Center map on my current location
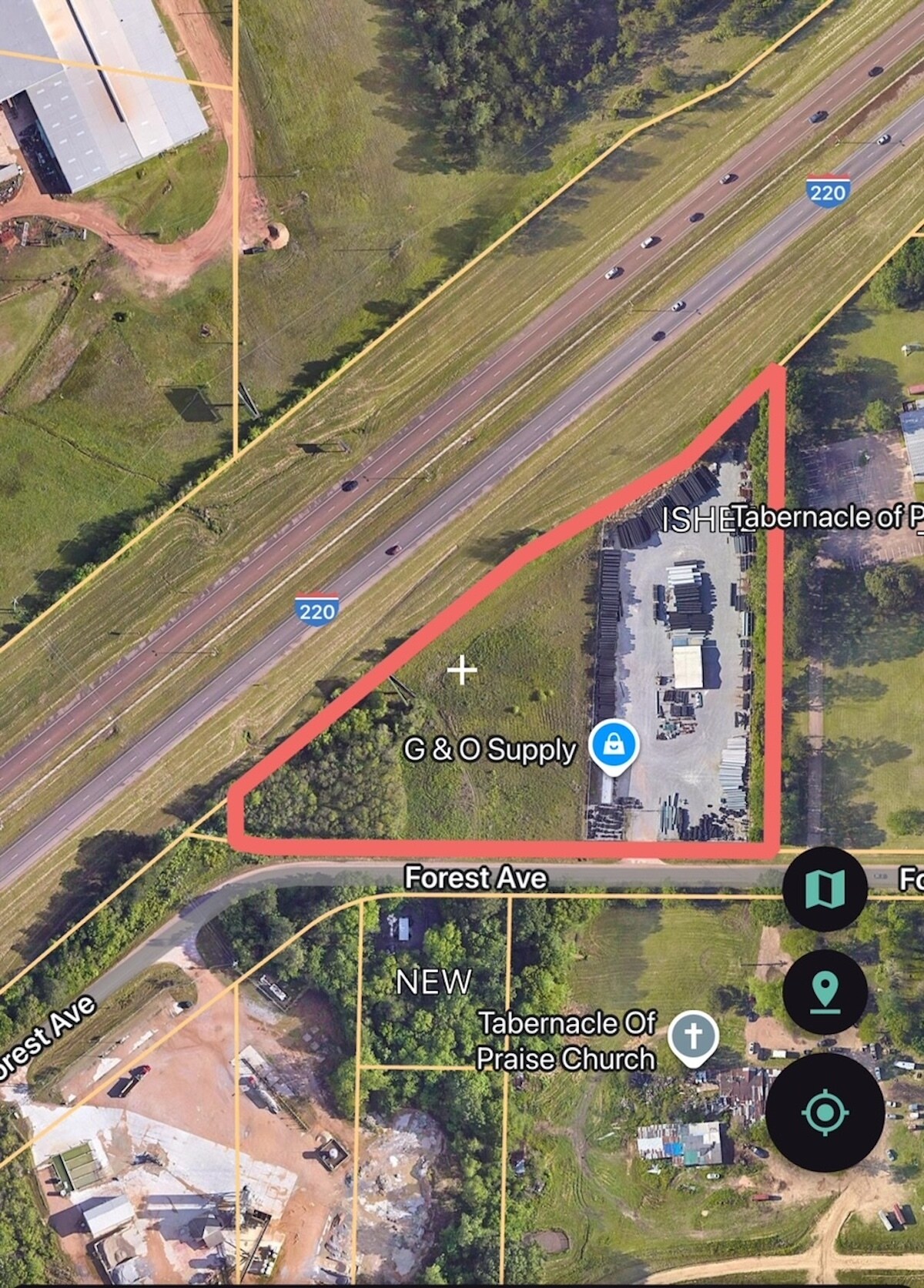This screenshot has height=1288, width=924. pyautogui.click(x=825, y=1112)
